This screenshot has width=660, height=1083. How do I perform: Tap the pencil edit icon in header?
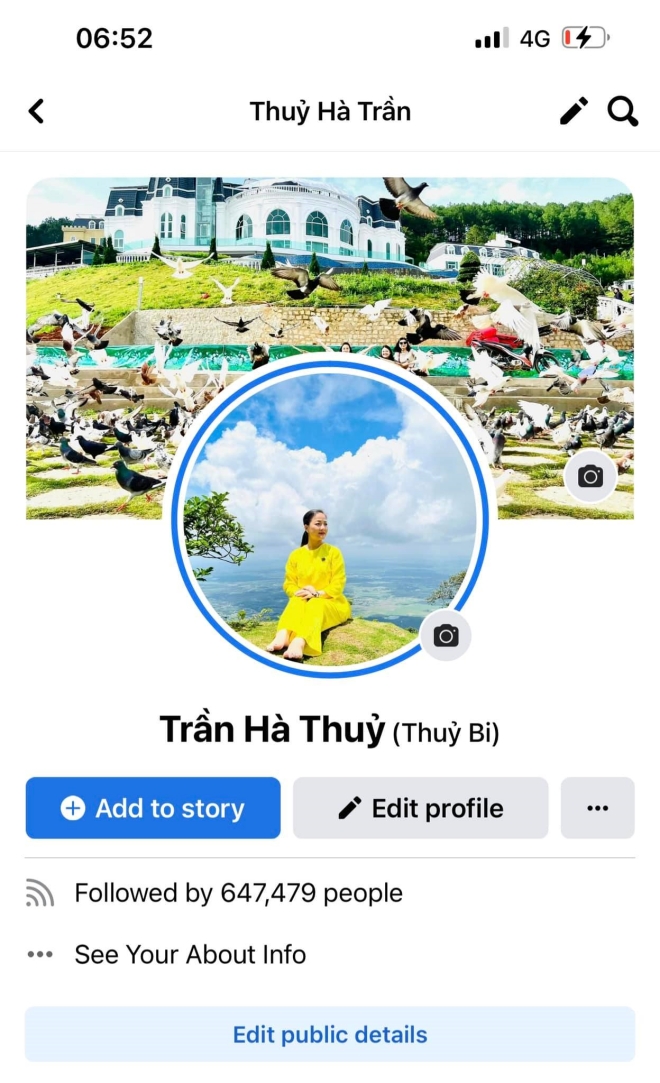[x=574, y=111]
